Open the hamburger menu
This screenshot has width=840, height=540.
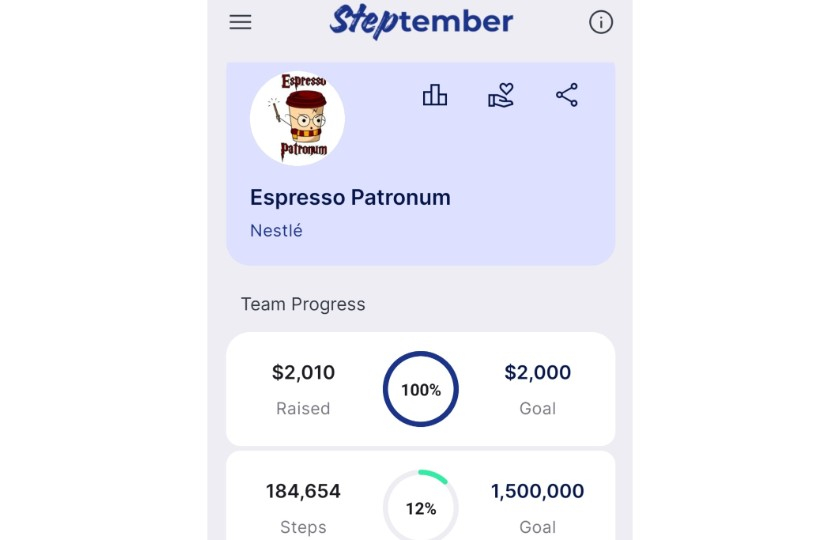tap(240, 22)
